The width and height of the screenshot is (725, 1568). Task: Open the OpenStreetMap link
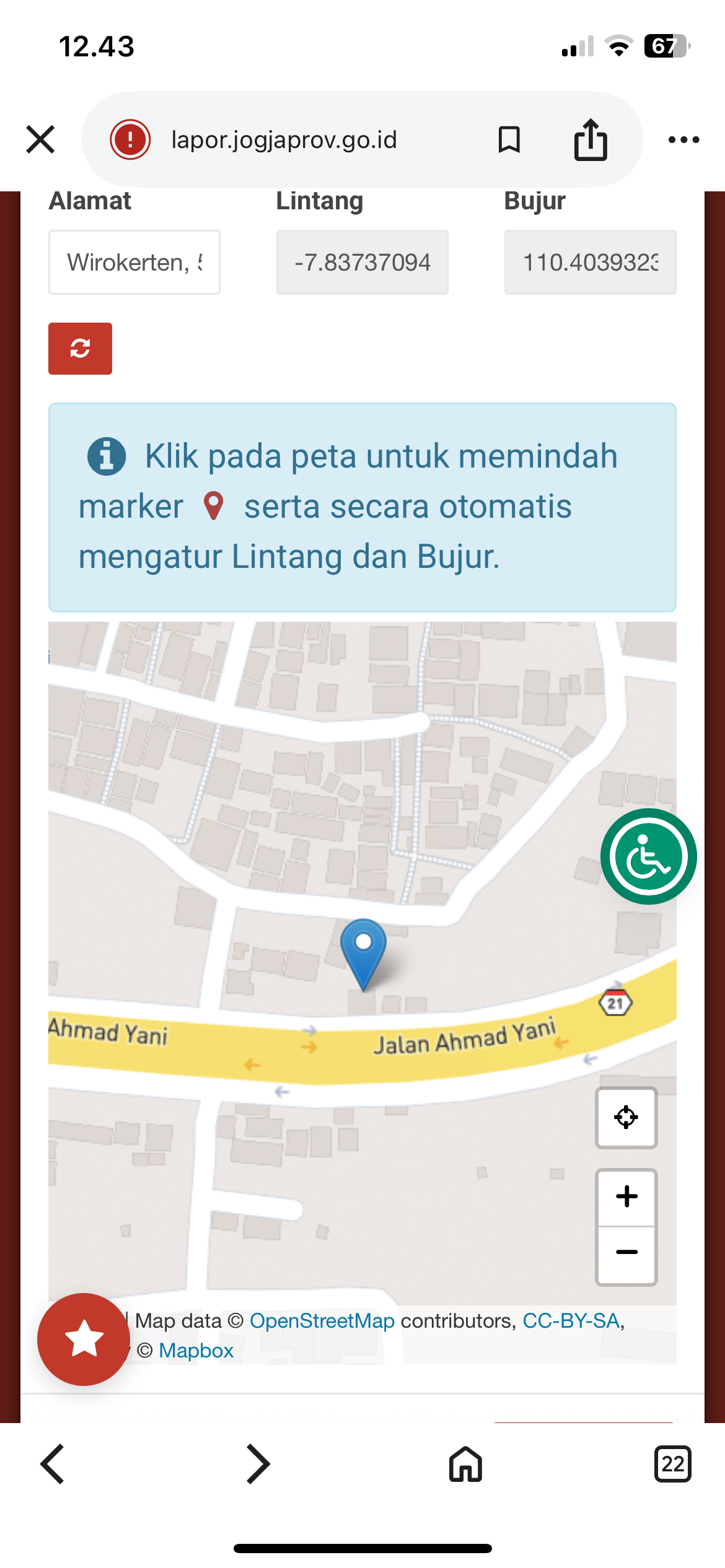coord(322,1321)
